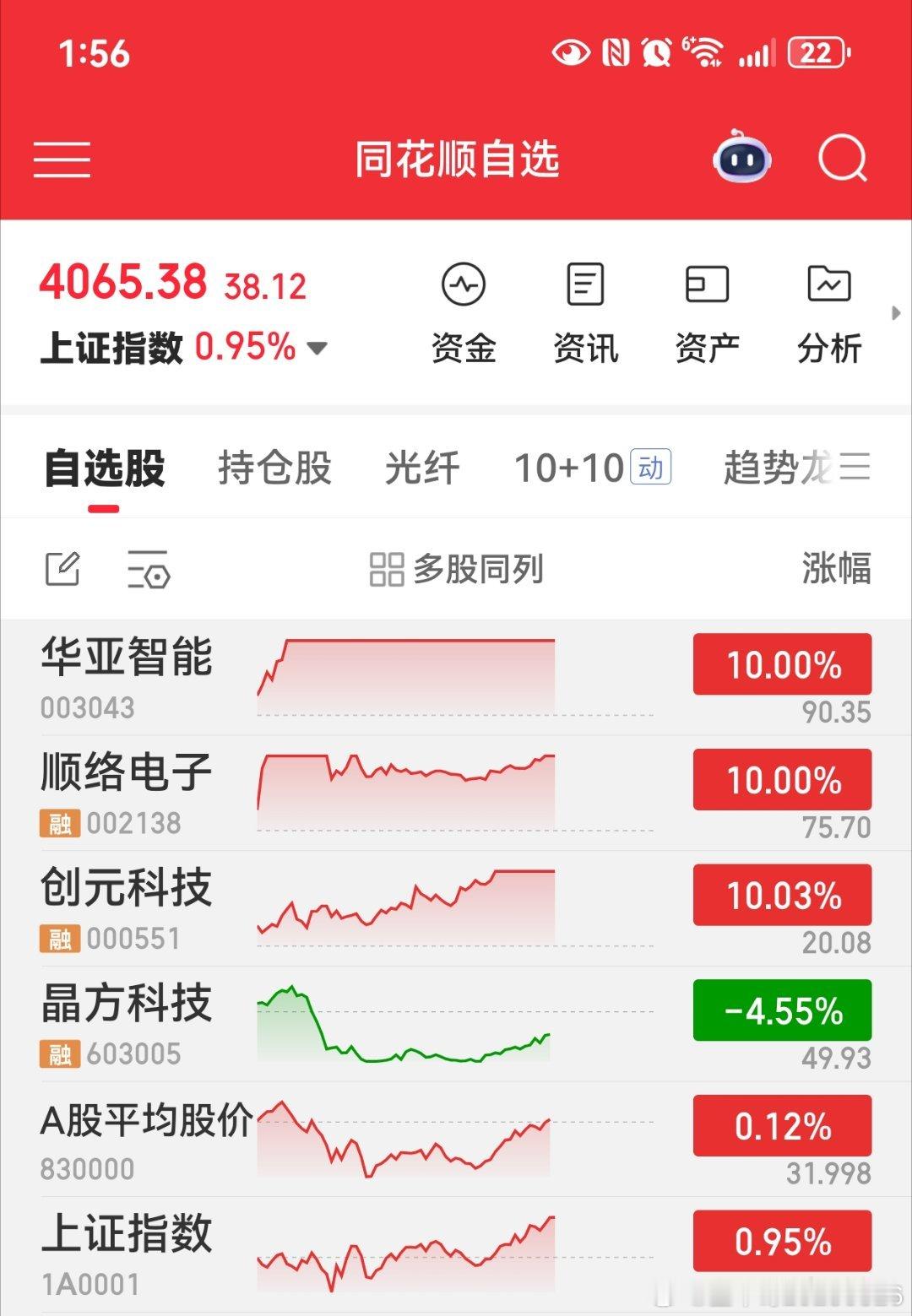Open the 华亚智能 stock row
The image size is (912, 1316).
coord(456,680)
